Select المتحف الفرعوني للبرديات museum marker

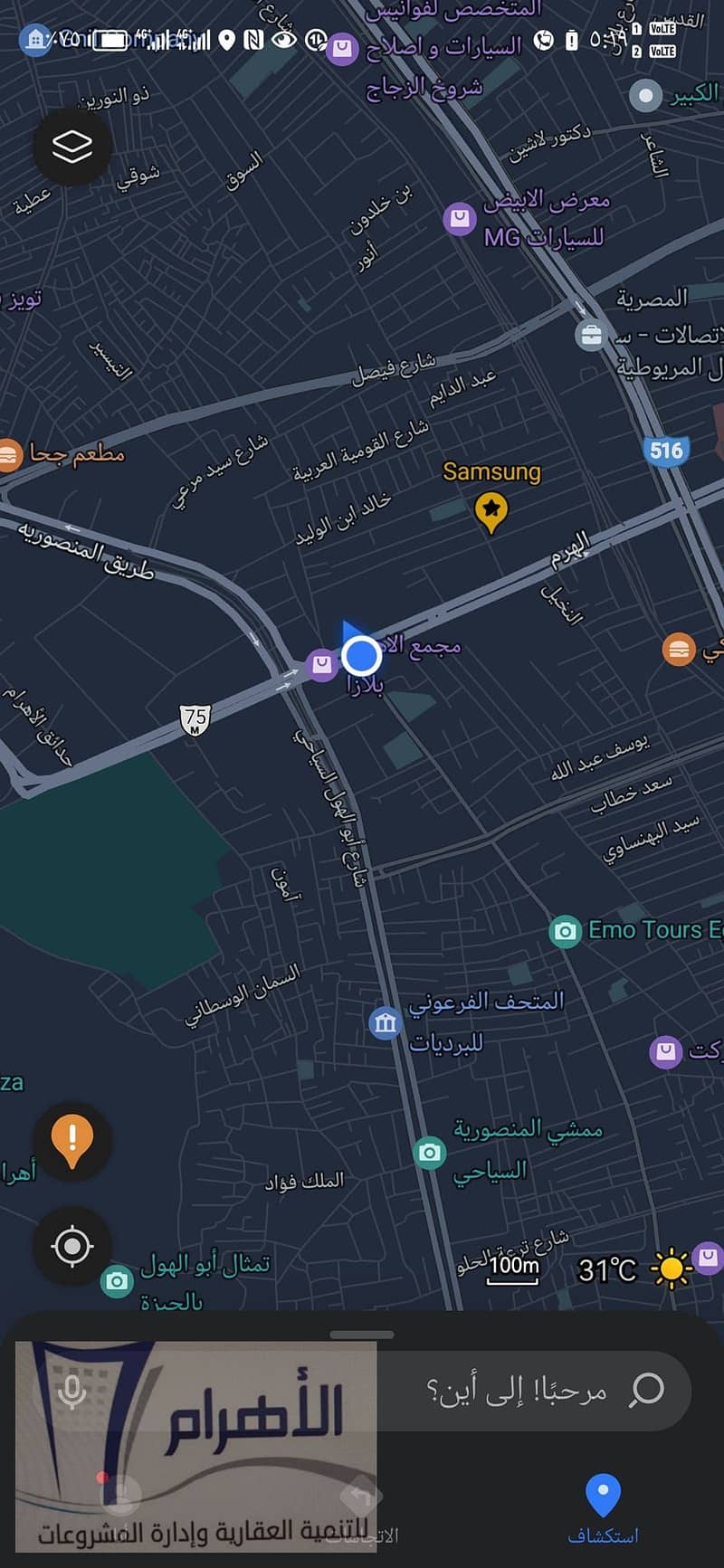(386, 1023)
